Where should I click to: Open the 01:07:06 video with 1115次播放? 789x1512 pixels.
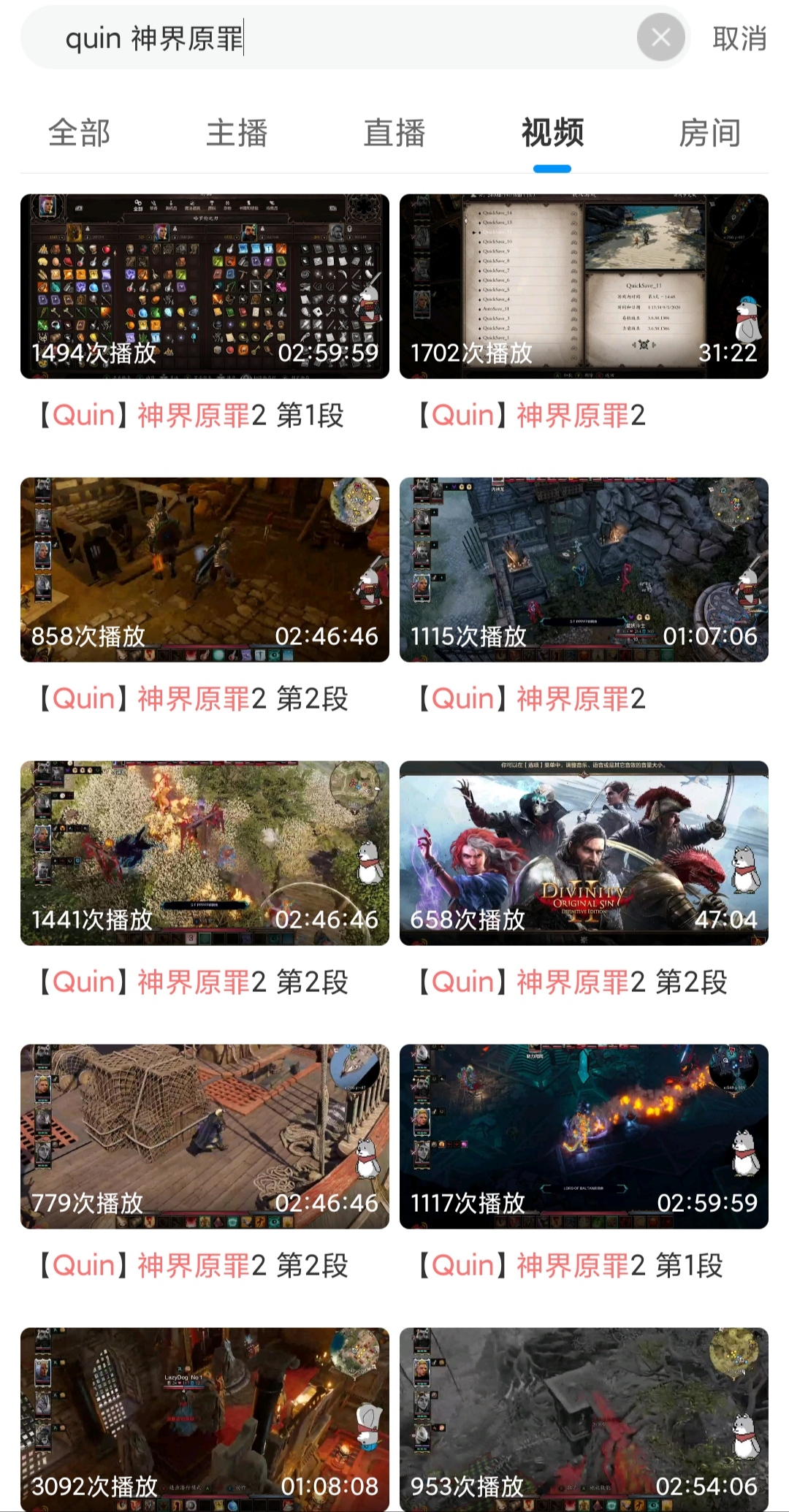pos(584,570)
